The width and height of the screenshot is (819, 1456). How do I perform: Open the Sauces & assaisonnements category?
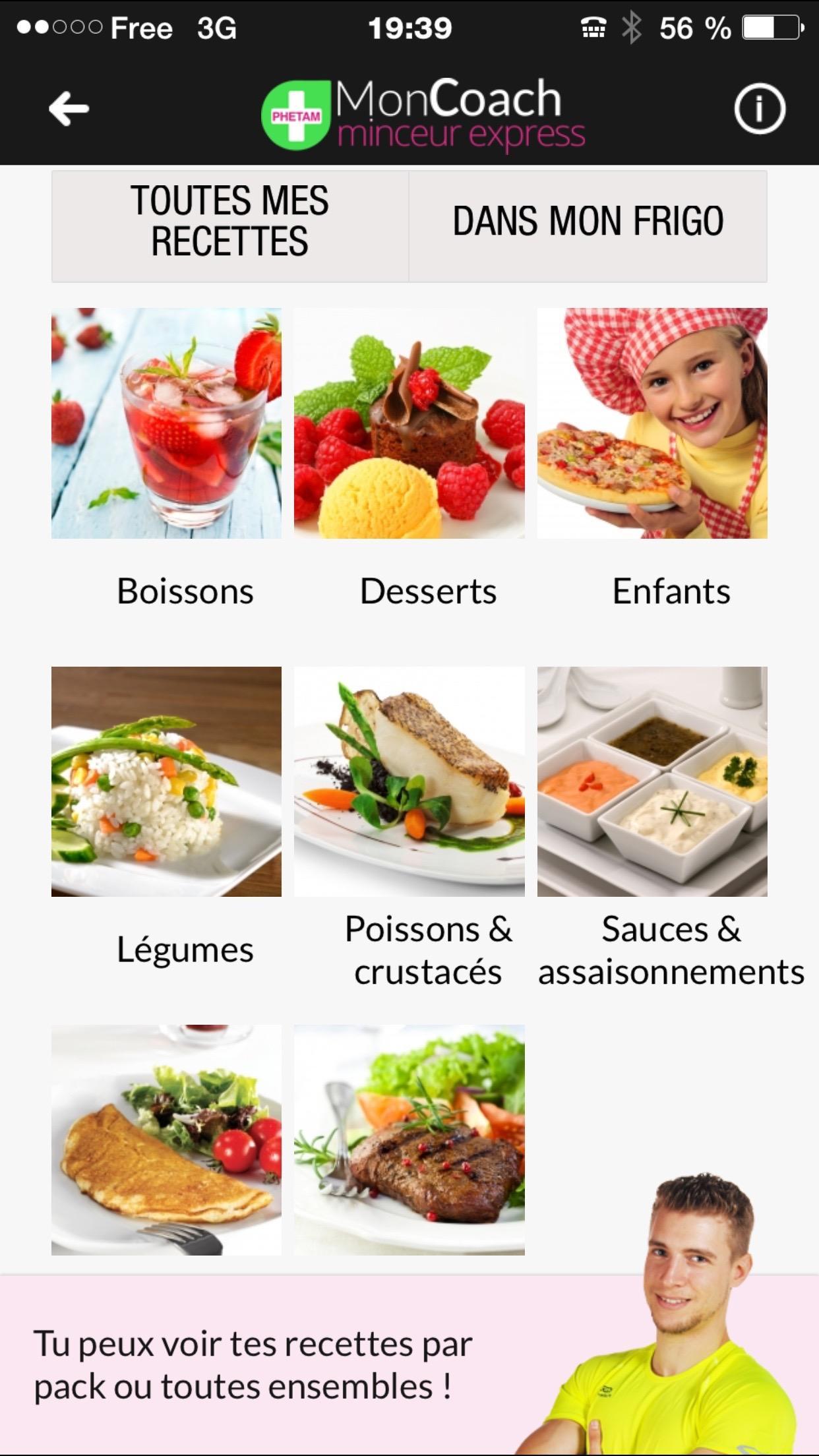point(652,781)
